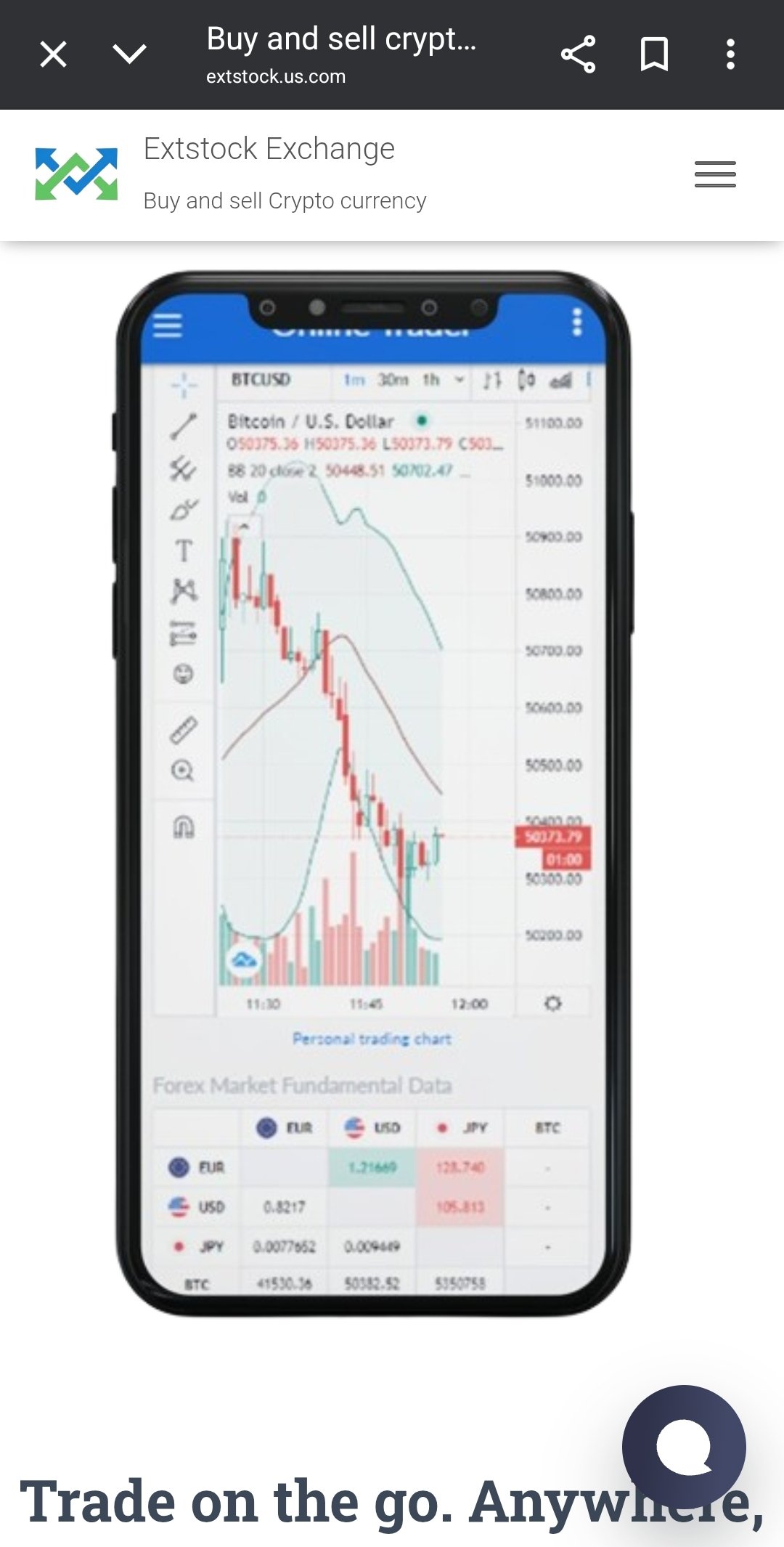Open the site hamburger menu

715,174
